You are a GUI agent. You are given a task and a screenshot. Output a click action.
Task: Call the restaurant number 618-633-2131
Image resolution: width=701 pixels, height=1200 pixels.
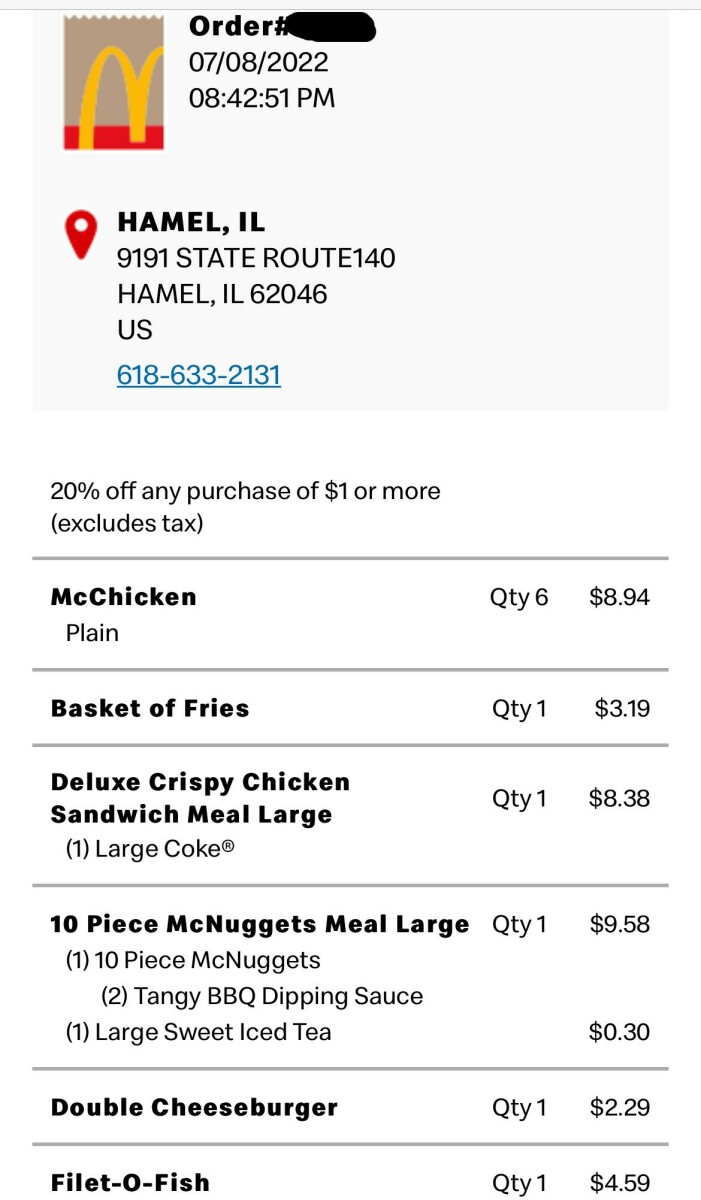pos(199,375)
